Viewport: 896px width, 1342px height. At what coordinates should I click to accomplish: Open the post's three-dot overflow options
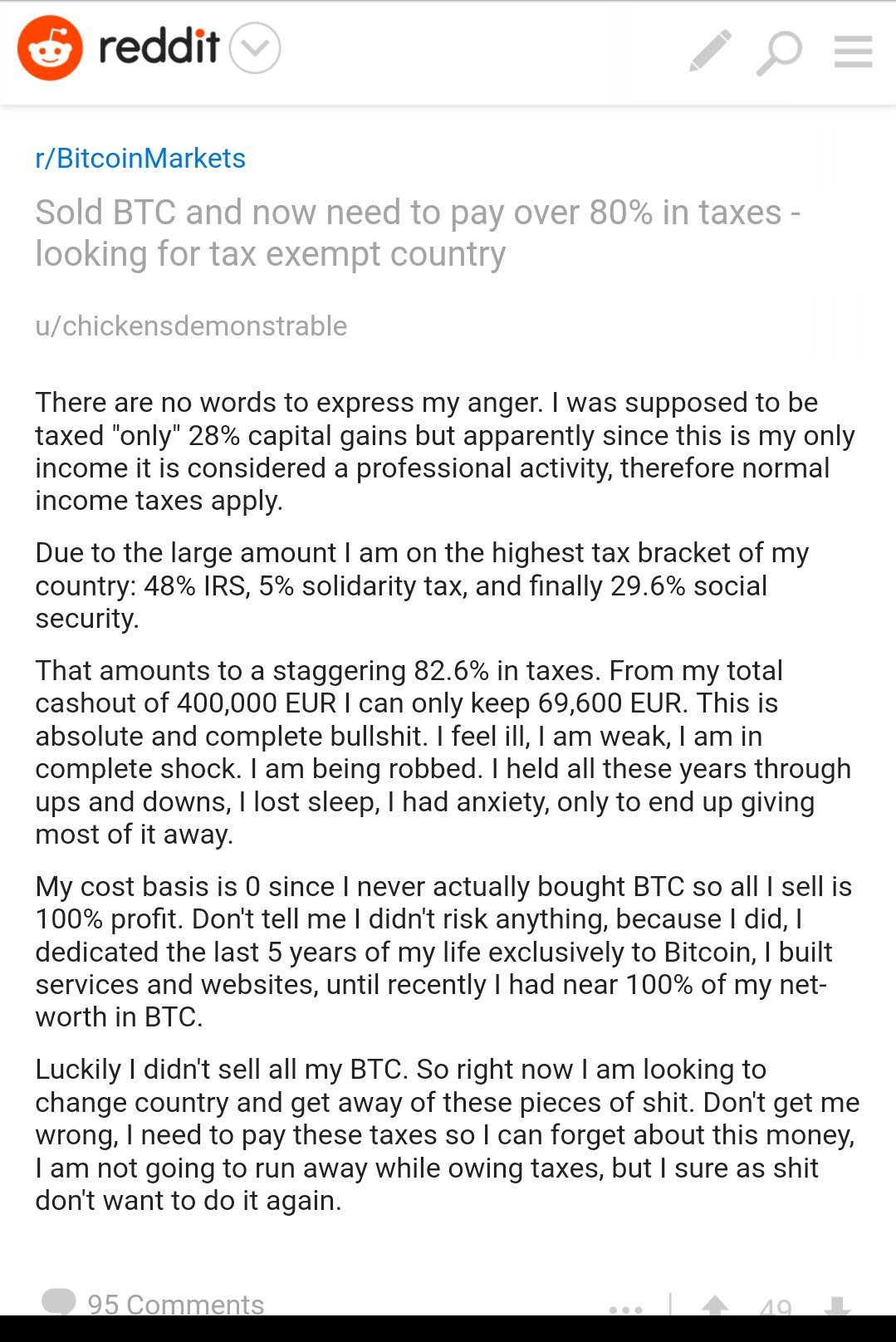[x=625, y=1308]
